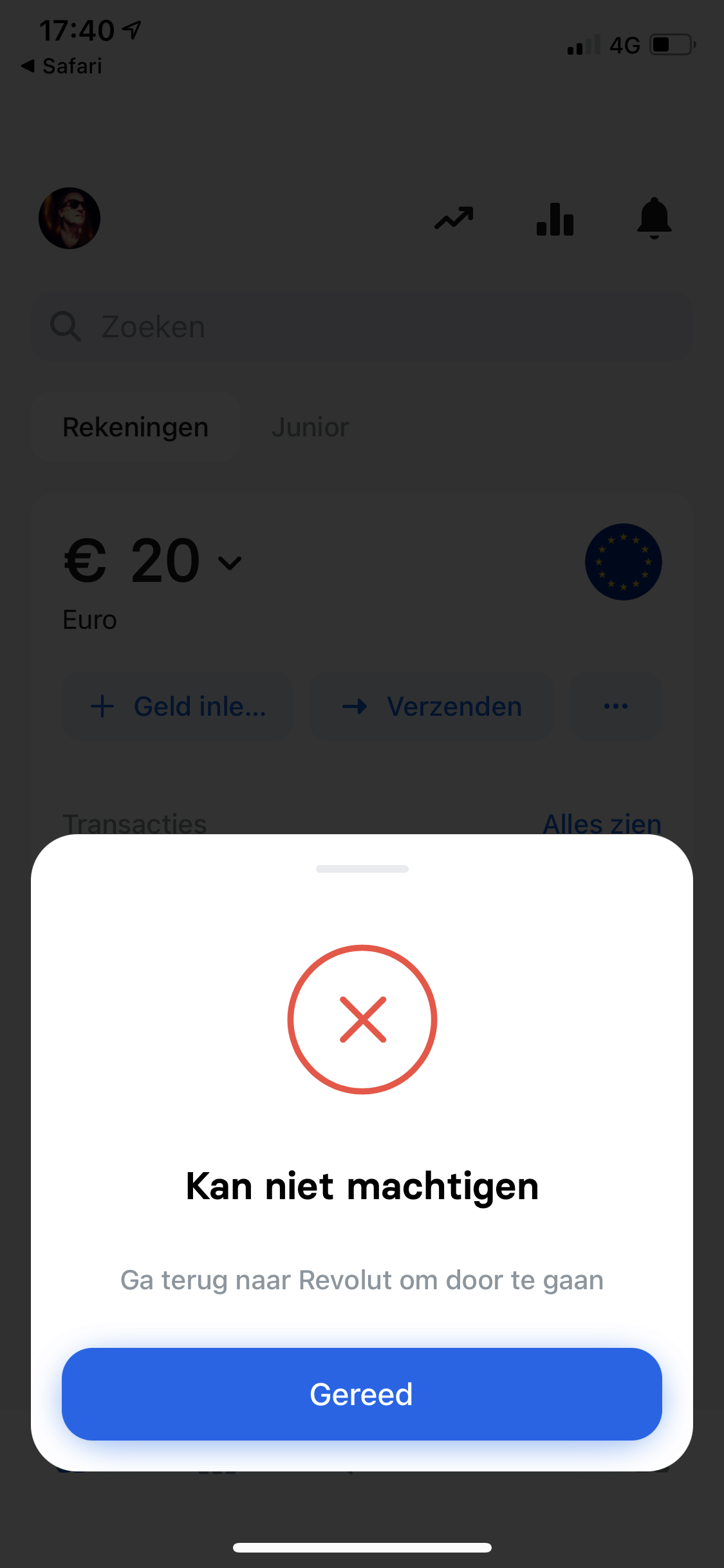Image resolution: width=724 pixels, height=1568 pixels.
Task: Open Alles zien for transactions
Action: [x=602, y=824]
